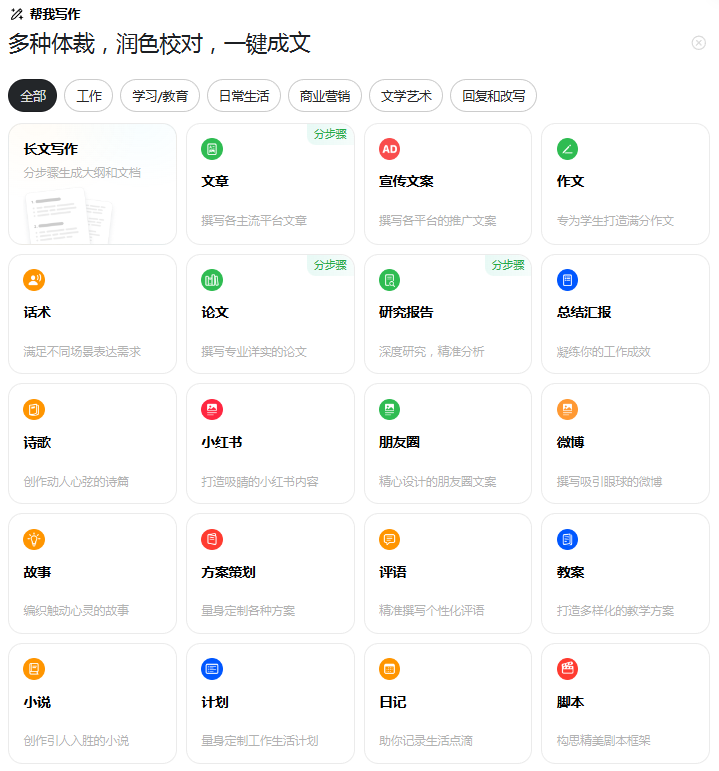Choose the 总结汇报 card

[x=625, y=314]
